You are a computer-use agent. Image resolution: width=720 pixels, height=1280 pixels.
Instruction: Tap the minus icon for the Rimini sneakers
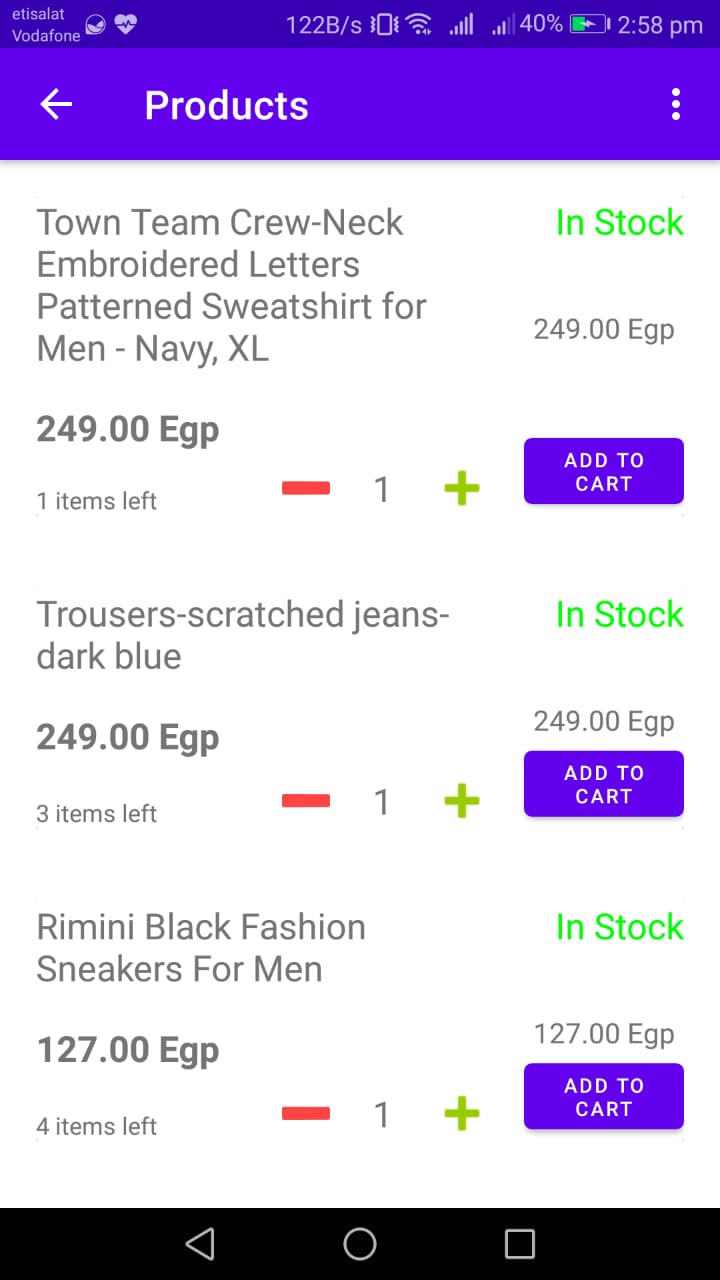[x=305, y=1113]
